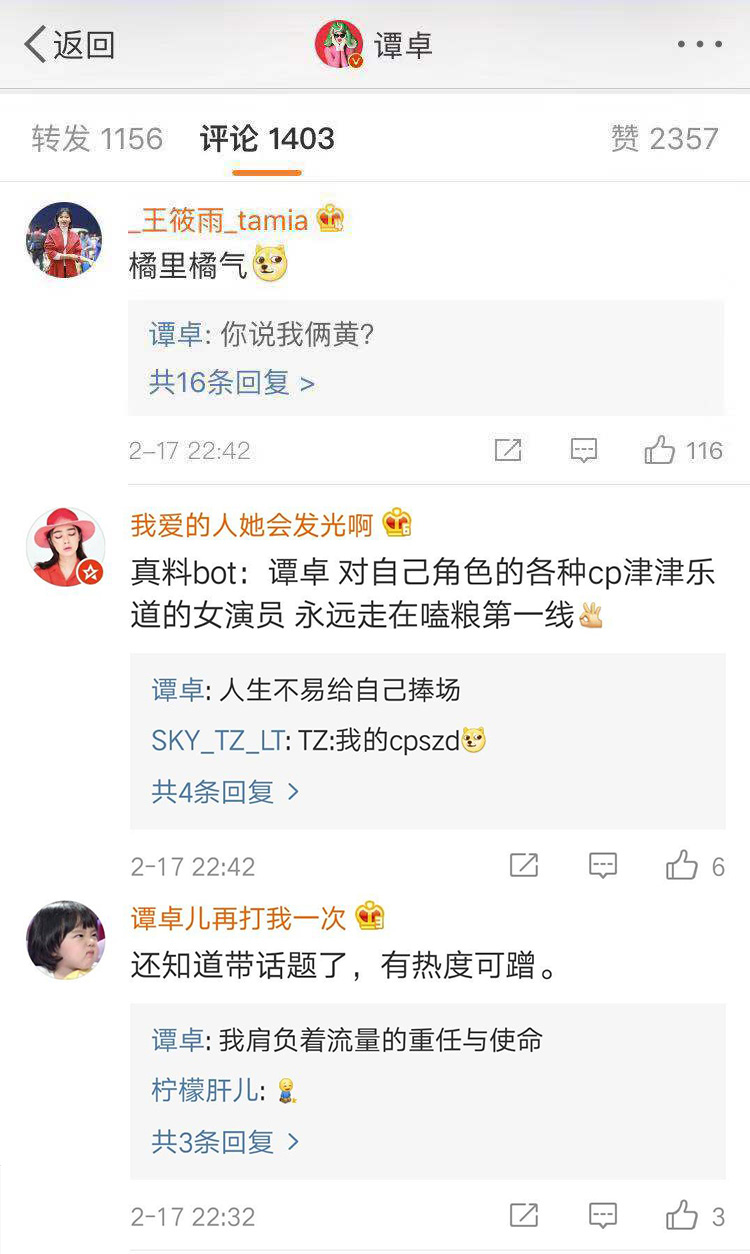
Task: Open 谭卓儿再打我一次 profile avatar
Action: click(x=66, y=940)
